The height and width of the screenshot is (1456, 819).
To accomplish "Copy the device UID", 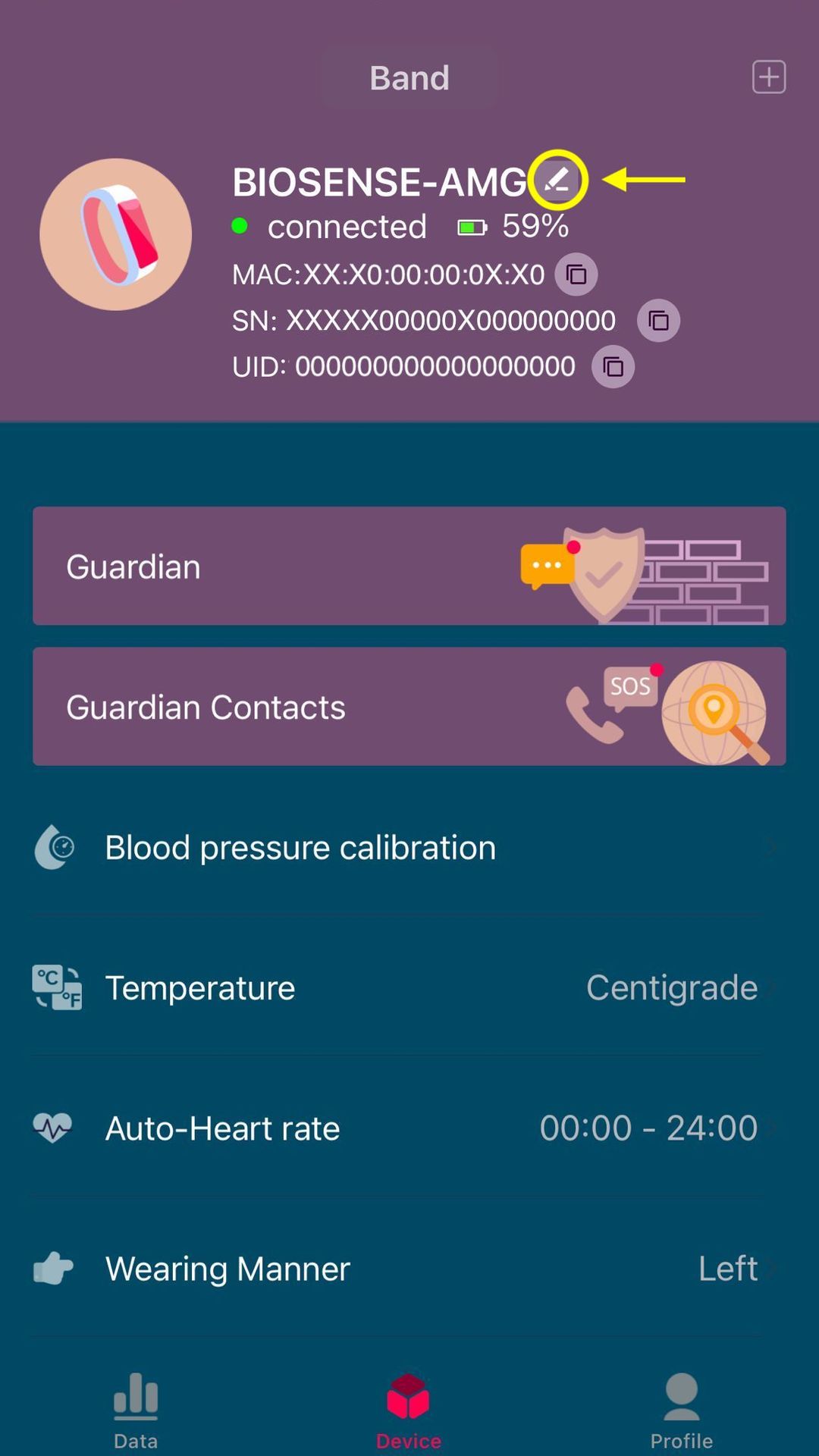I will [x=612, y=366].
